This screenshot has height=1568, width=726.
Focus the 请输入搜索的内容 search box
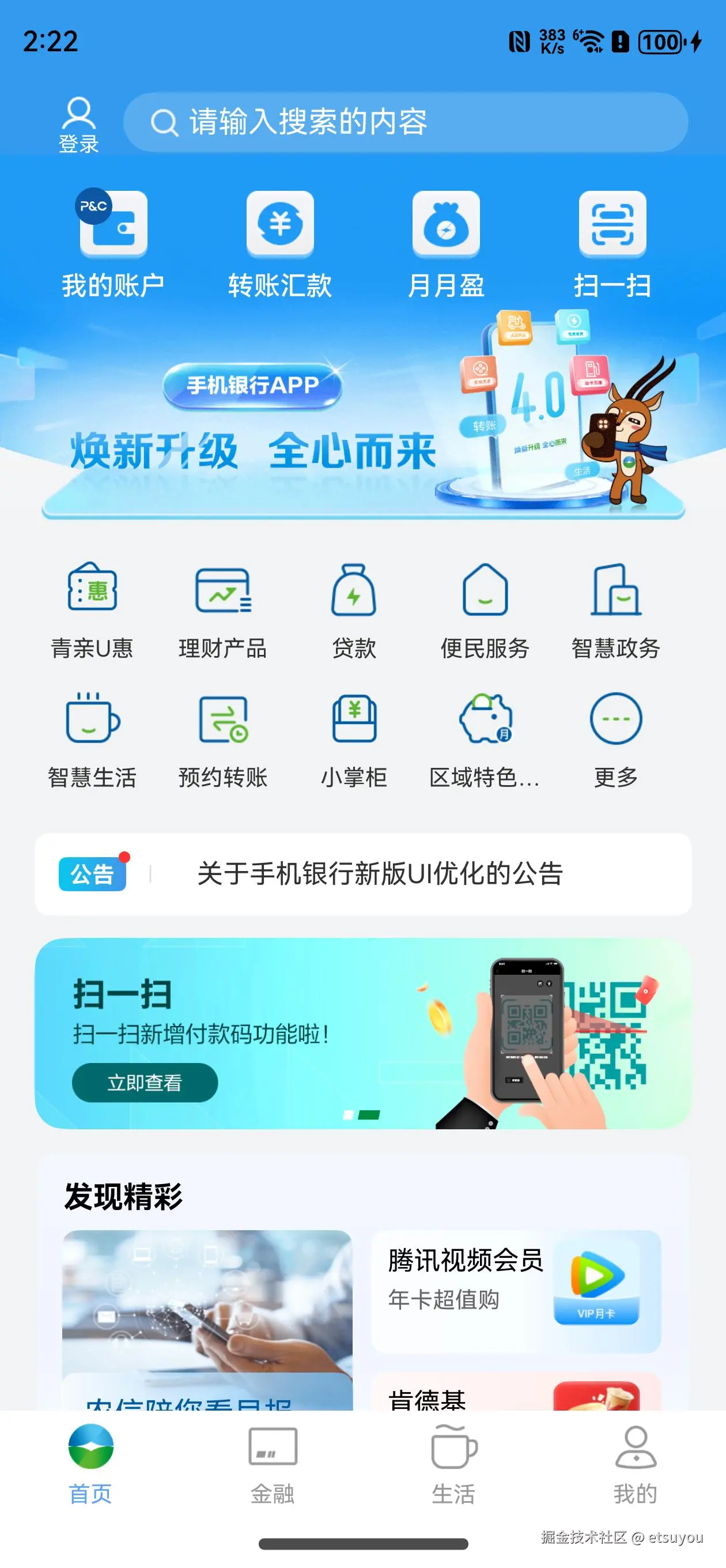coord(405,122)
